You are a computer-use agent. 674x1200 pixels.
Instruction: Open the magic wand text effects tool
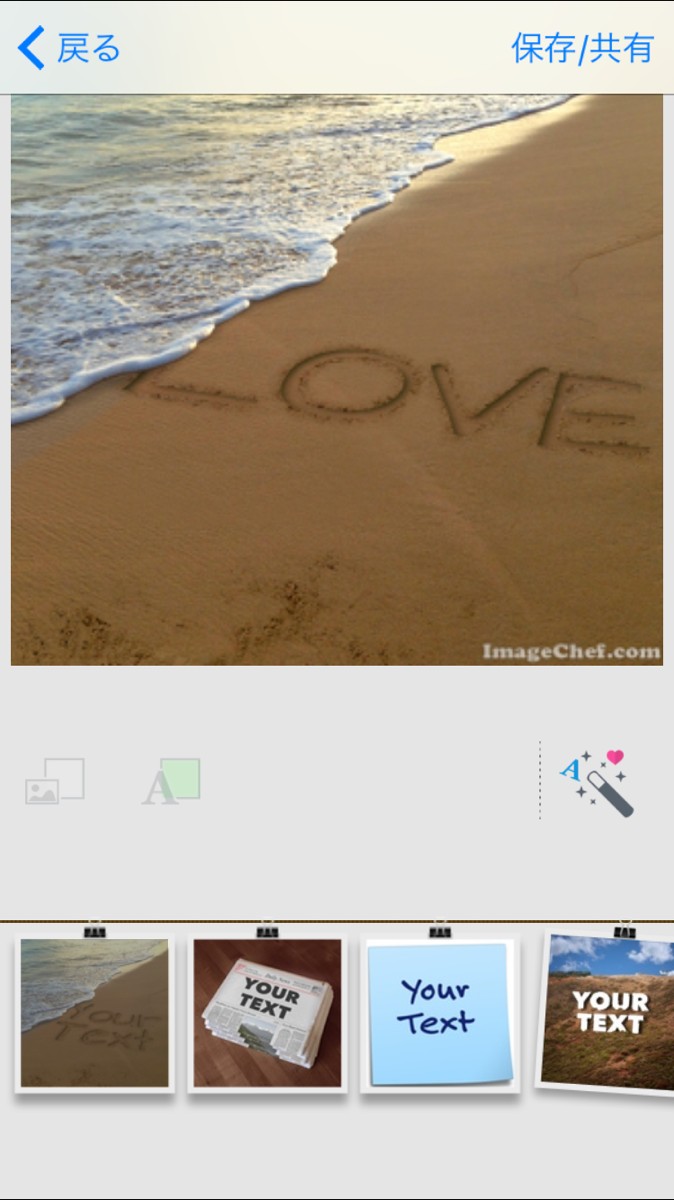[x=596, y=782]
